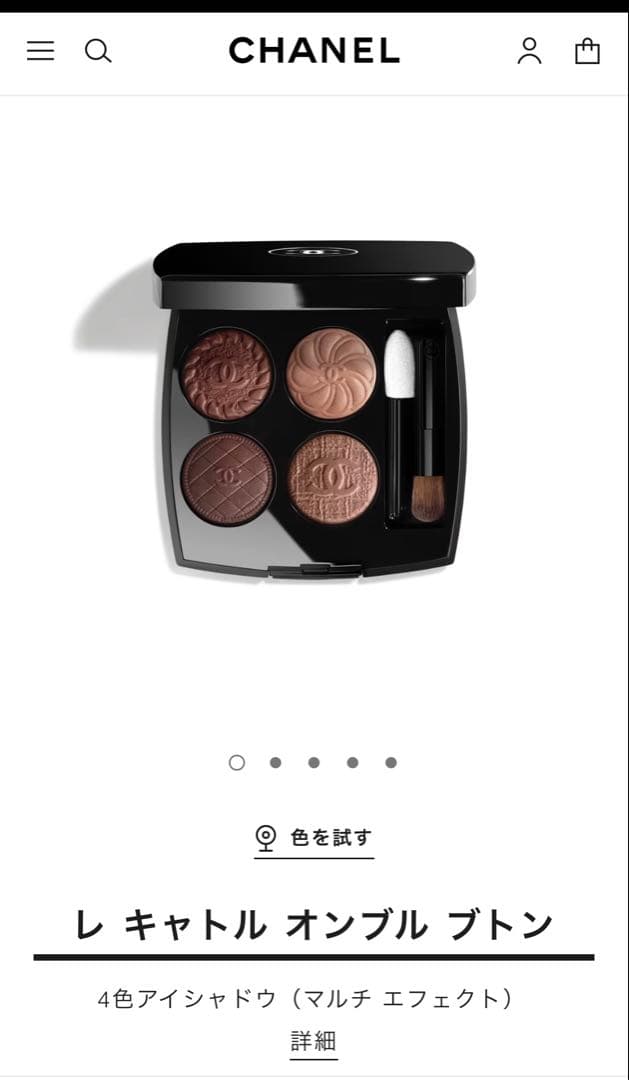Open the search icon
The width and height of the screenshot is (629, 1080).
pyautogui.click(x=98, y=51)
